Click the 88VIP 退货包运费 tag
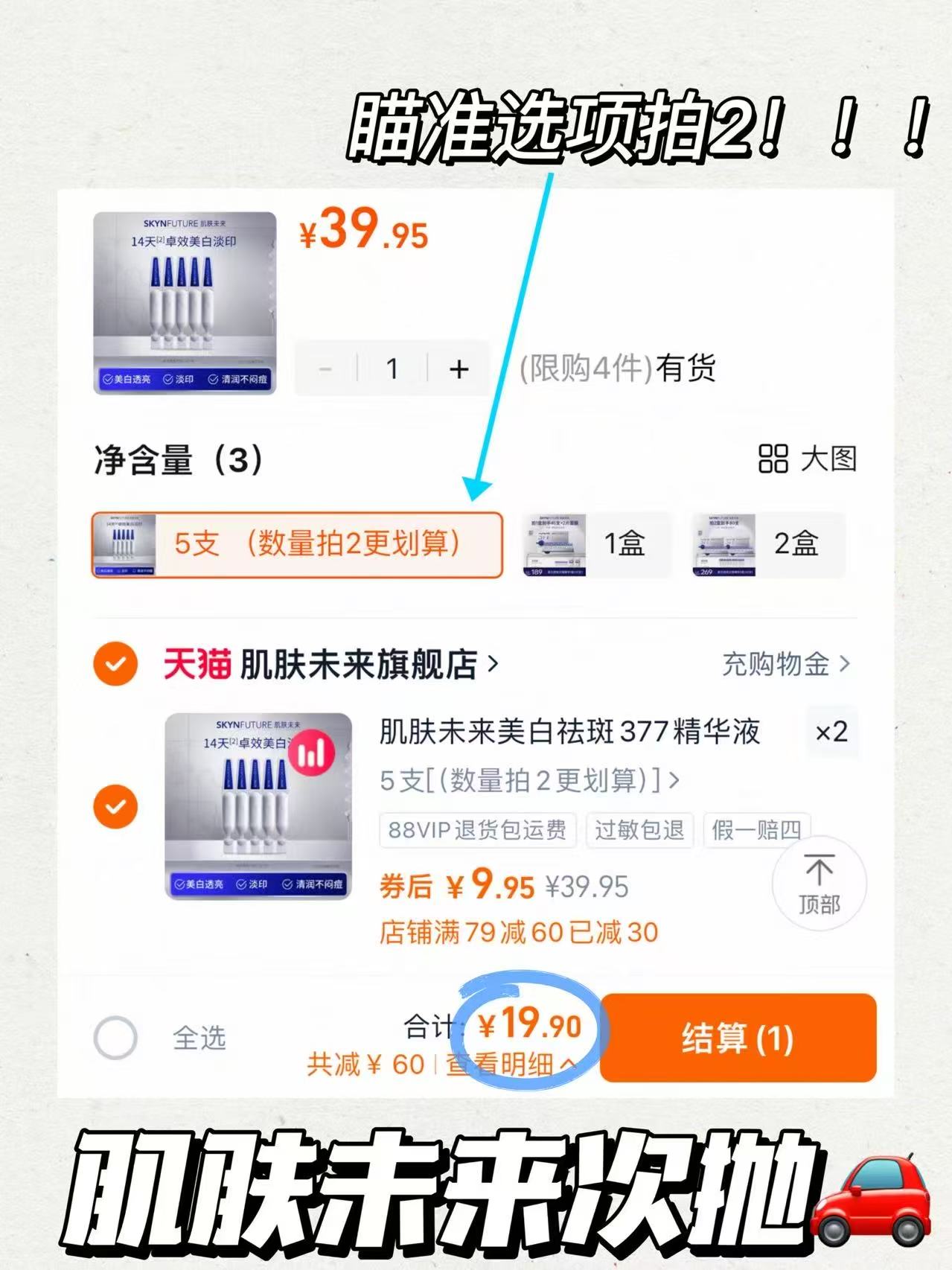The width and height of the screenshot is (952, 1270). (477, 832)
